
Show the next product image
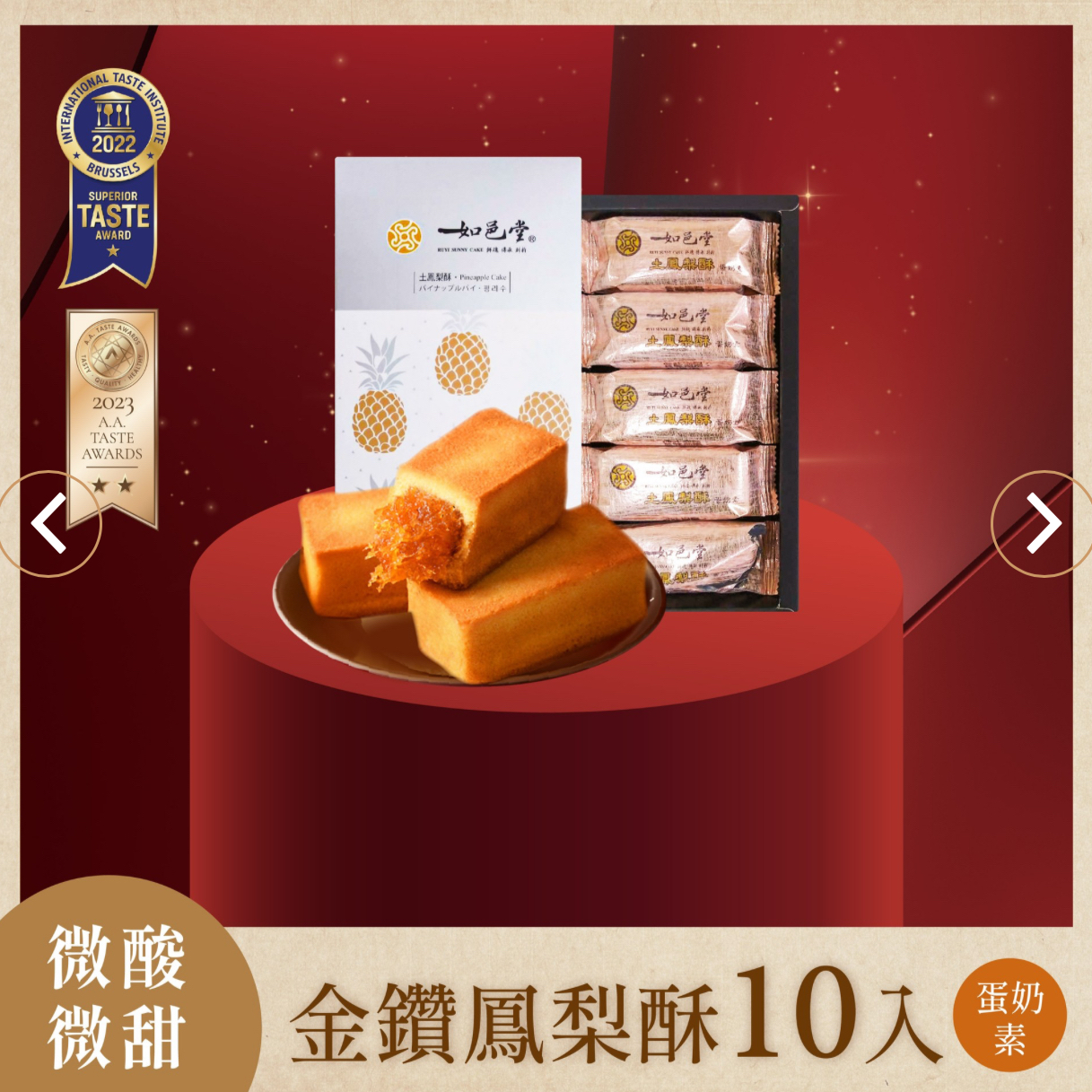pyautogui.click(x=1043, y=523)
